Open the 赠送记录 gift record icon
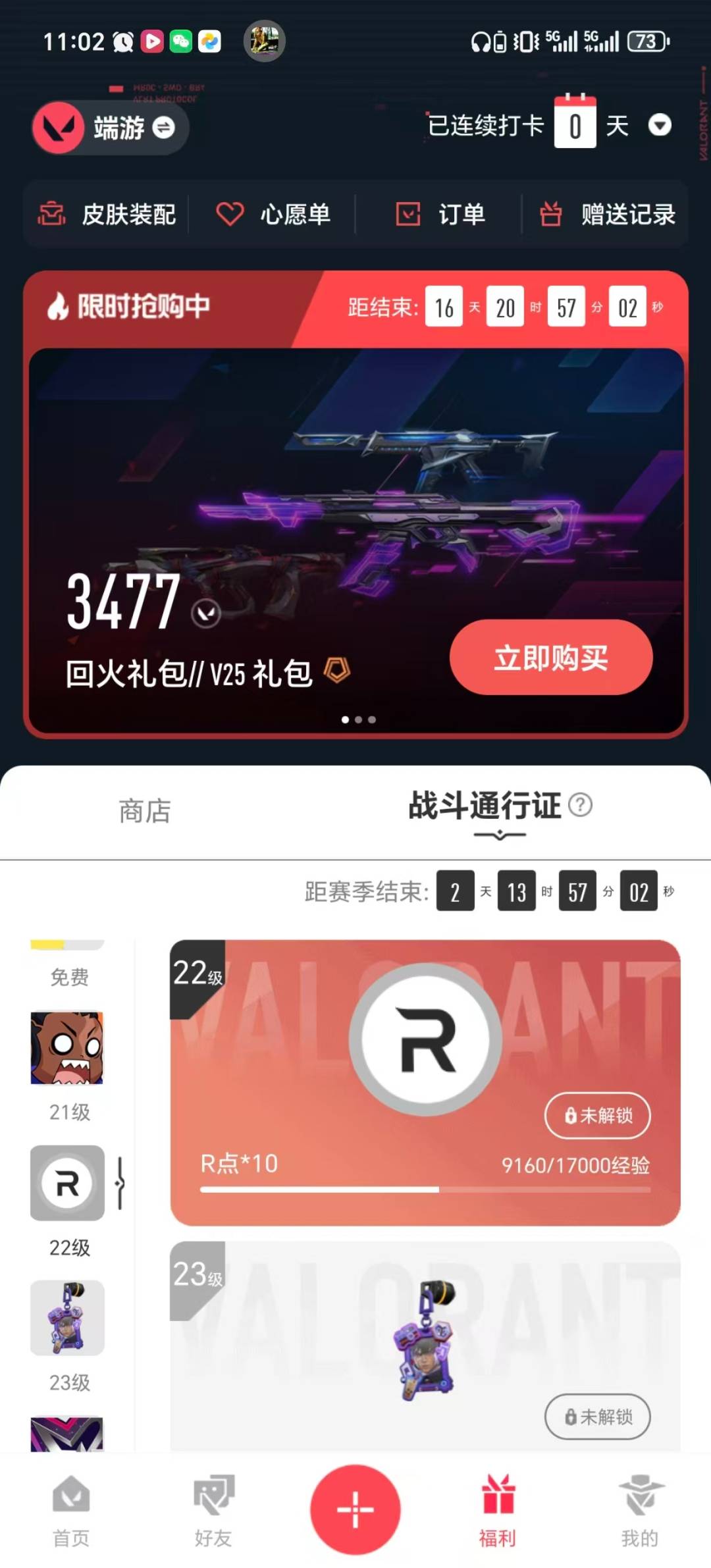This screenshot has height=1568, width=711. (x=553, y=214)
